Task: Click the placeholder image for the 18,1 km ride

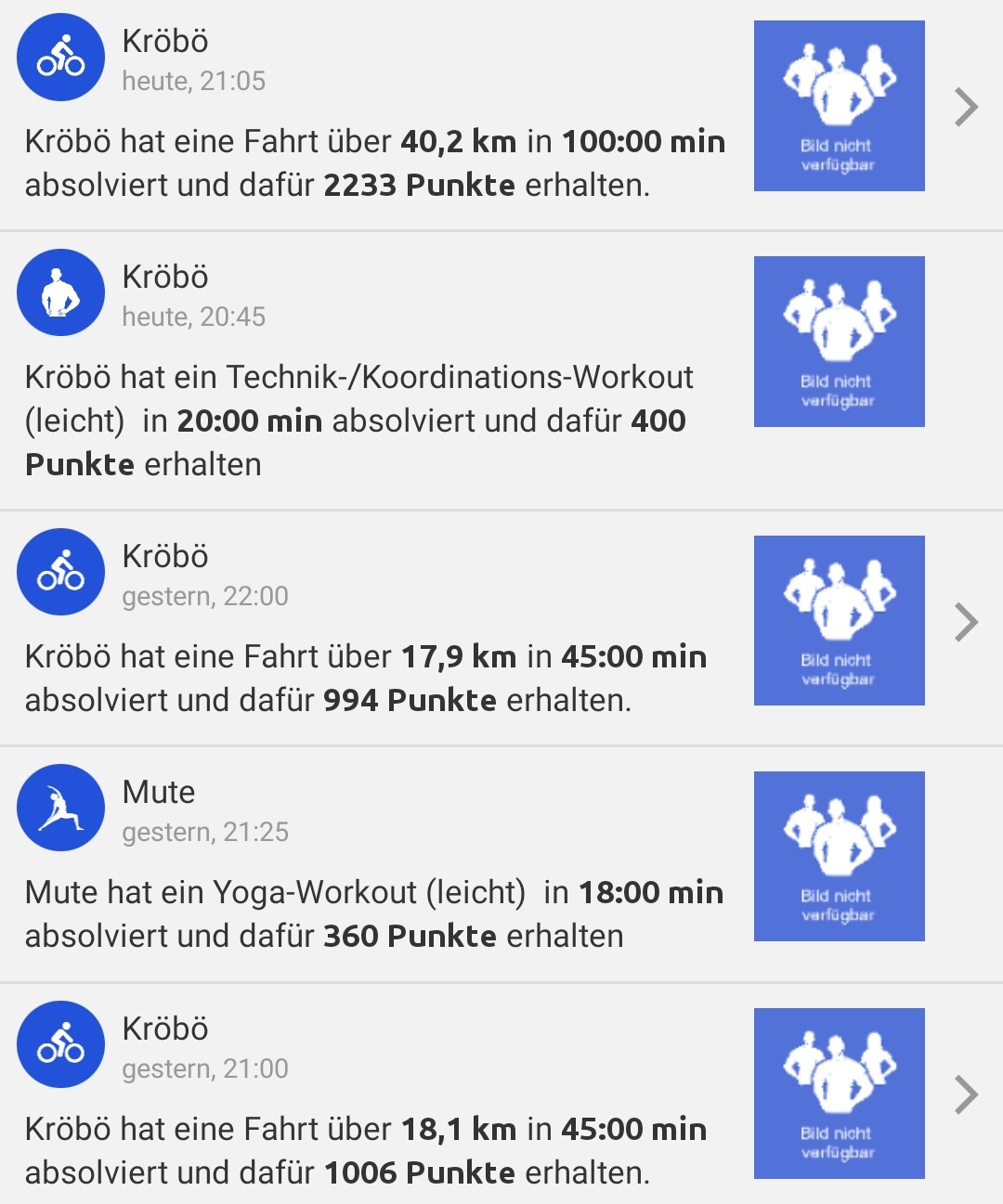Action: point(839,1094)
